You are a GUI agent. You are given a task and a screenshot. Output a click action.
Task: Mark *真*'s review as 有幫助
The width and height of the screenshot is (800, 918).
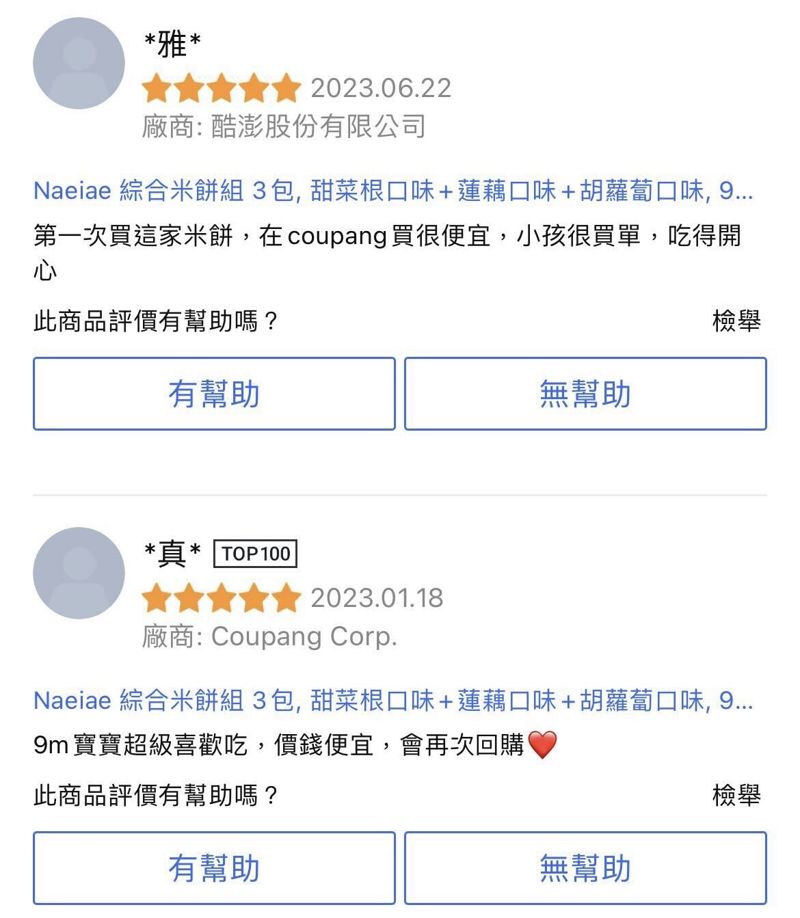tap(214, 868)
